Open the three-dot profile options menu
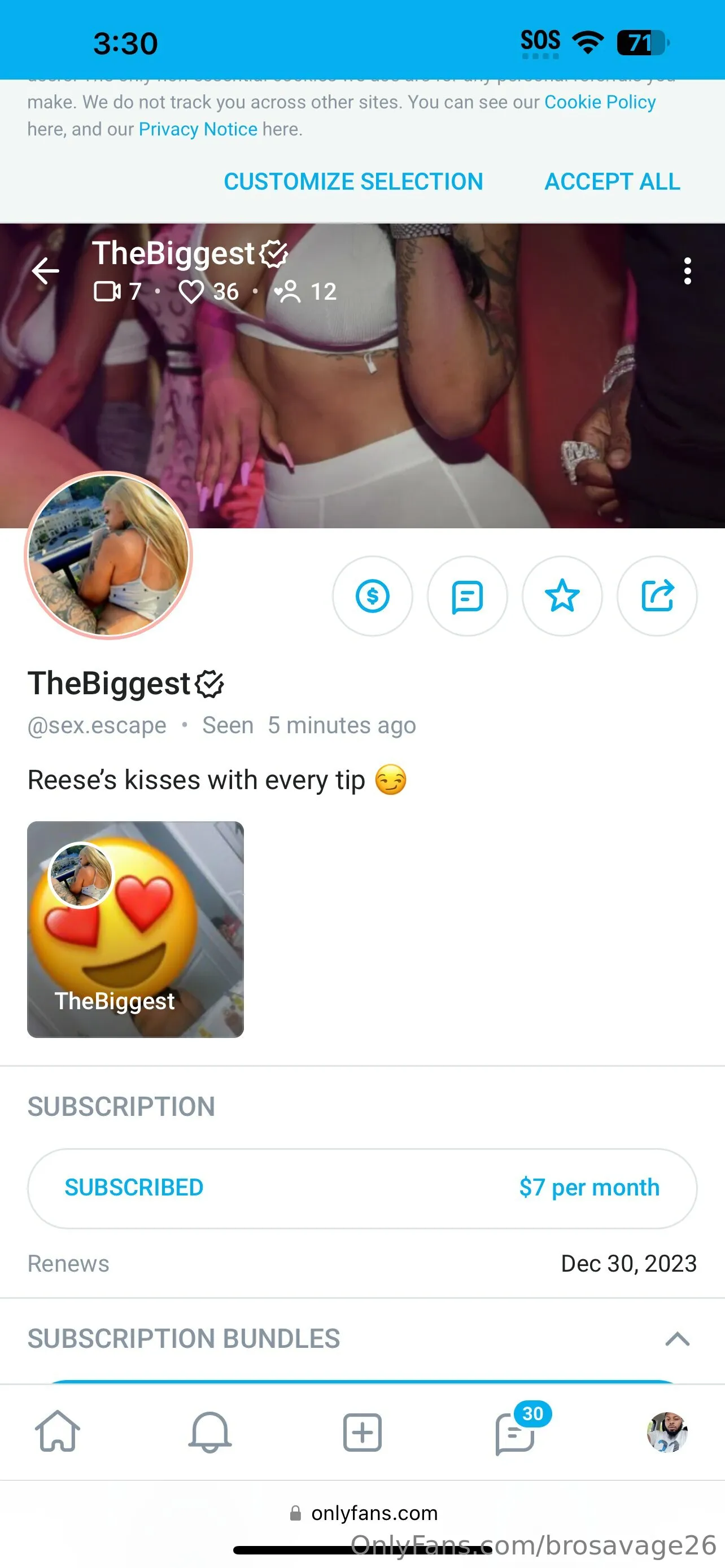This screenshot has width=725, height=1568. coord(687,270)
